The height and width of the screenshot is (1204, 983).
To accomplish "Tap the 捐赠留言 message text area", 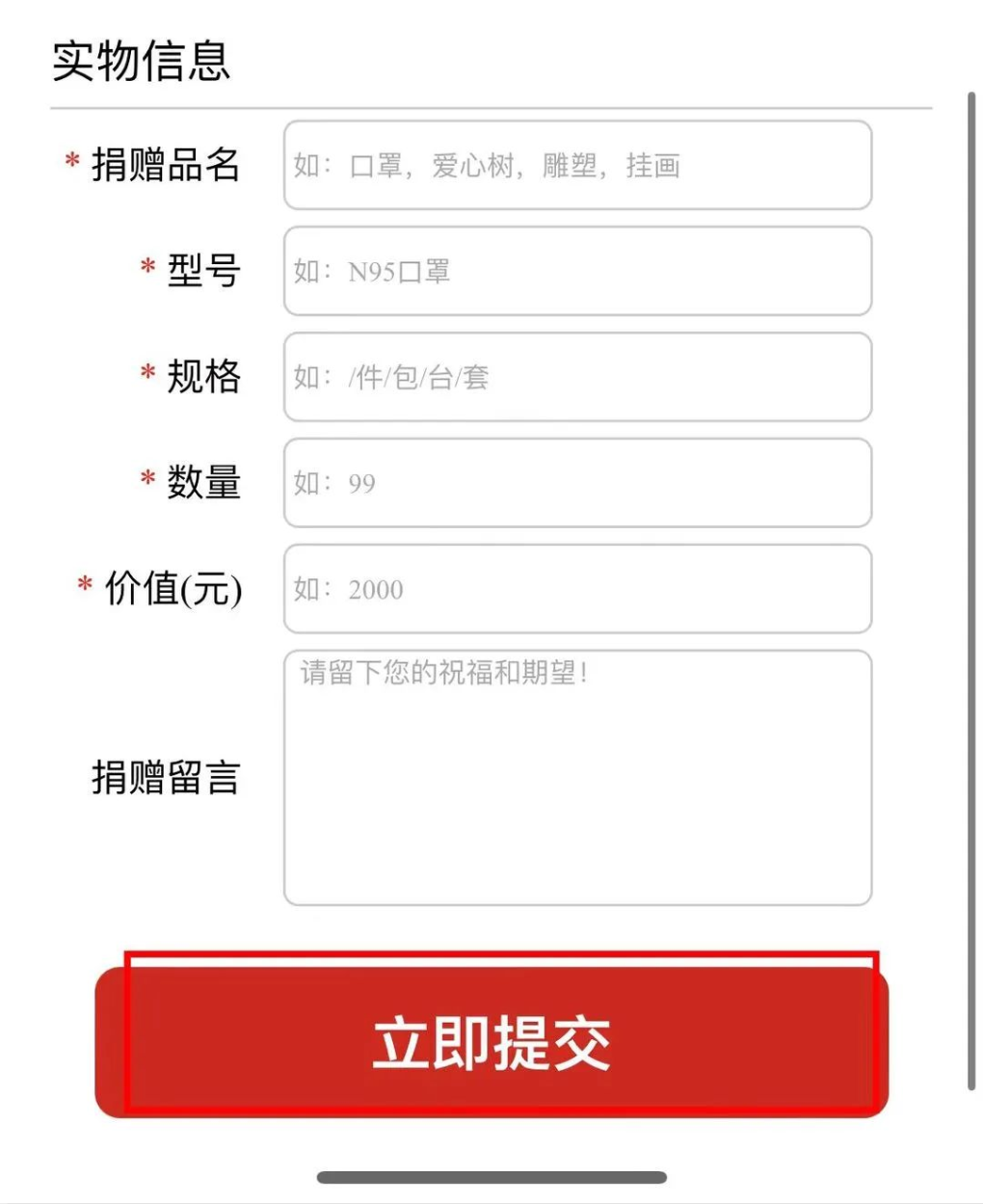I will click(577, 778).
